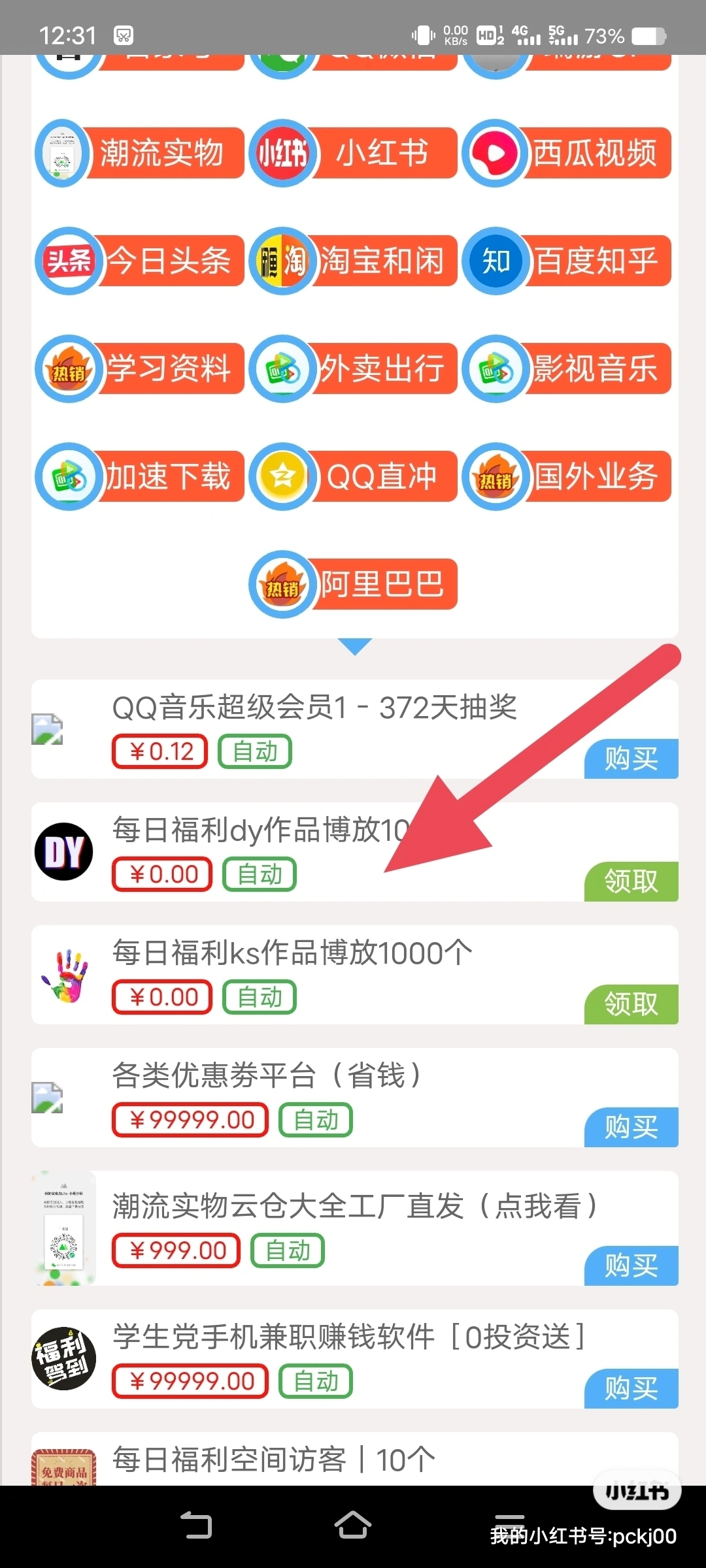Open the 影视音乐 category
The height and width of the screenshot is (1568, 706).
tap(567, 369)
